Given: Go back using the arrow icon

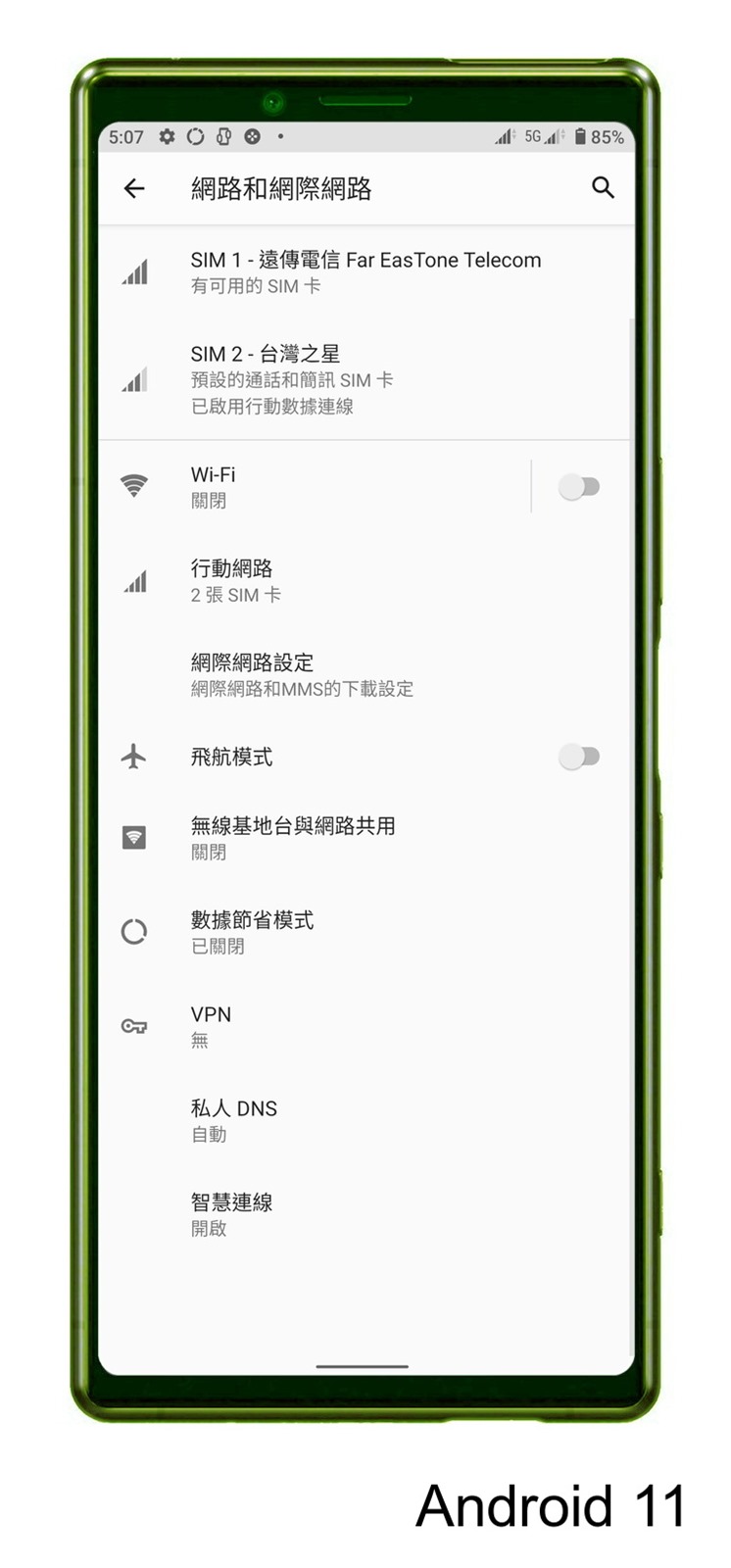Looking at the screenshot, I should pyautogui.click(x=134, y=188).
